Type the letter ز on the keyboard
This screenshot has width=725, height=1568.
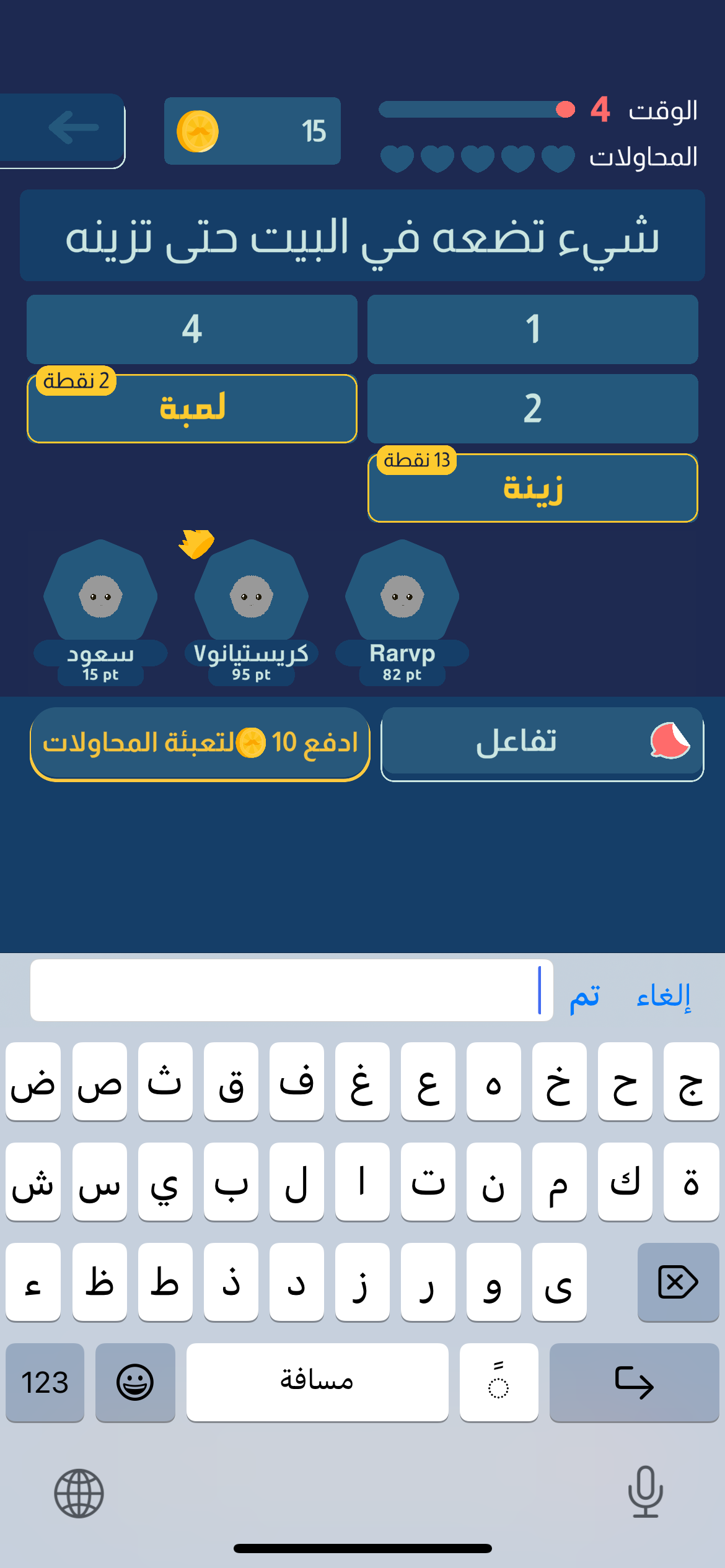coord(362,1281)
